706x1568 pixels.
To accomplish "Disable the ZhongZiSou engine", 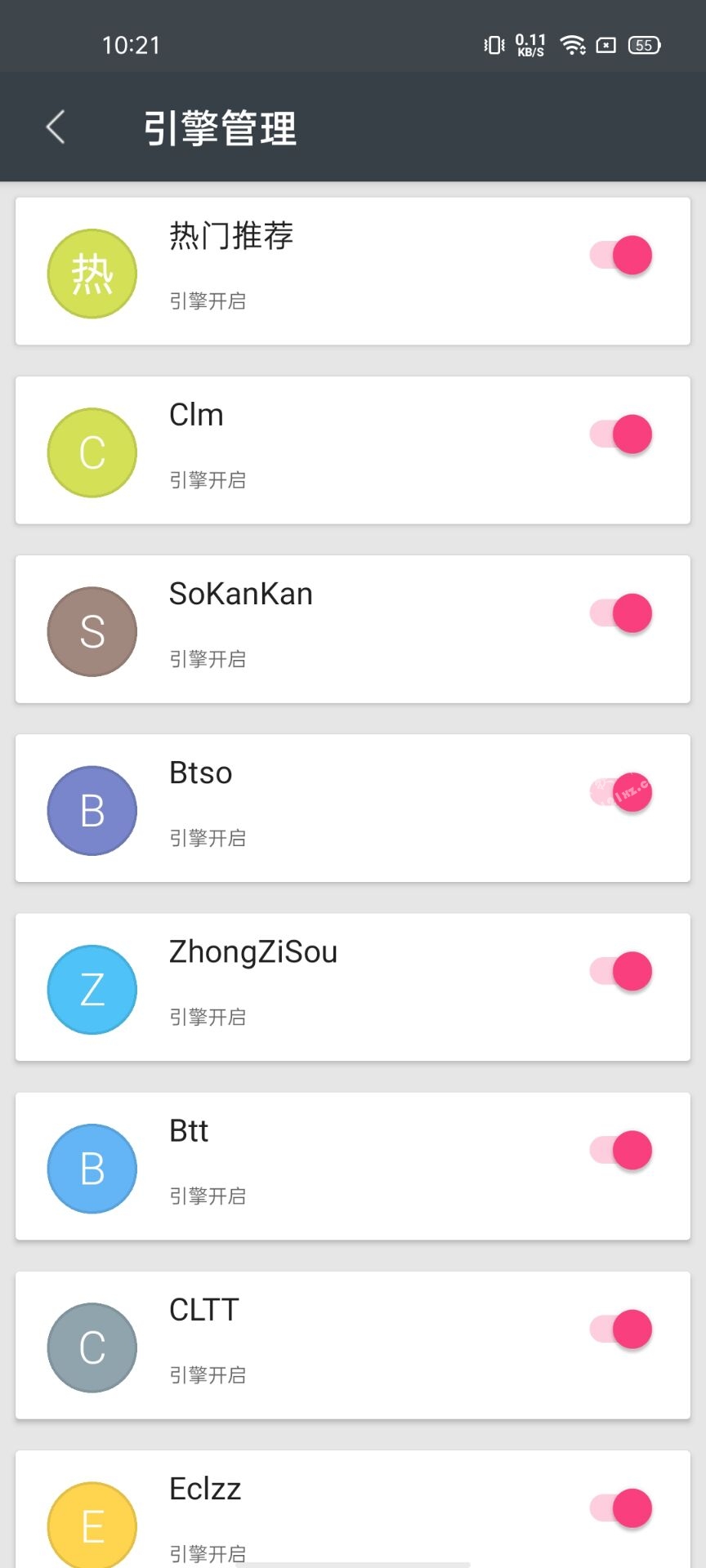I will point(621,971).
